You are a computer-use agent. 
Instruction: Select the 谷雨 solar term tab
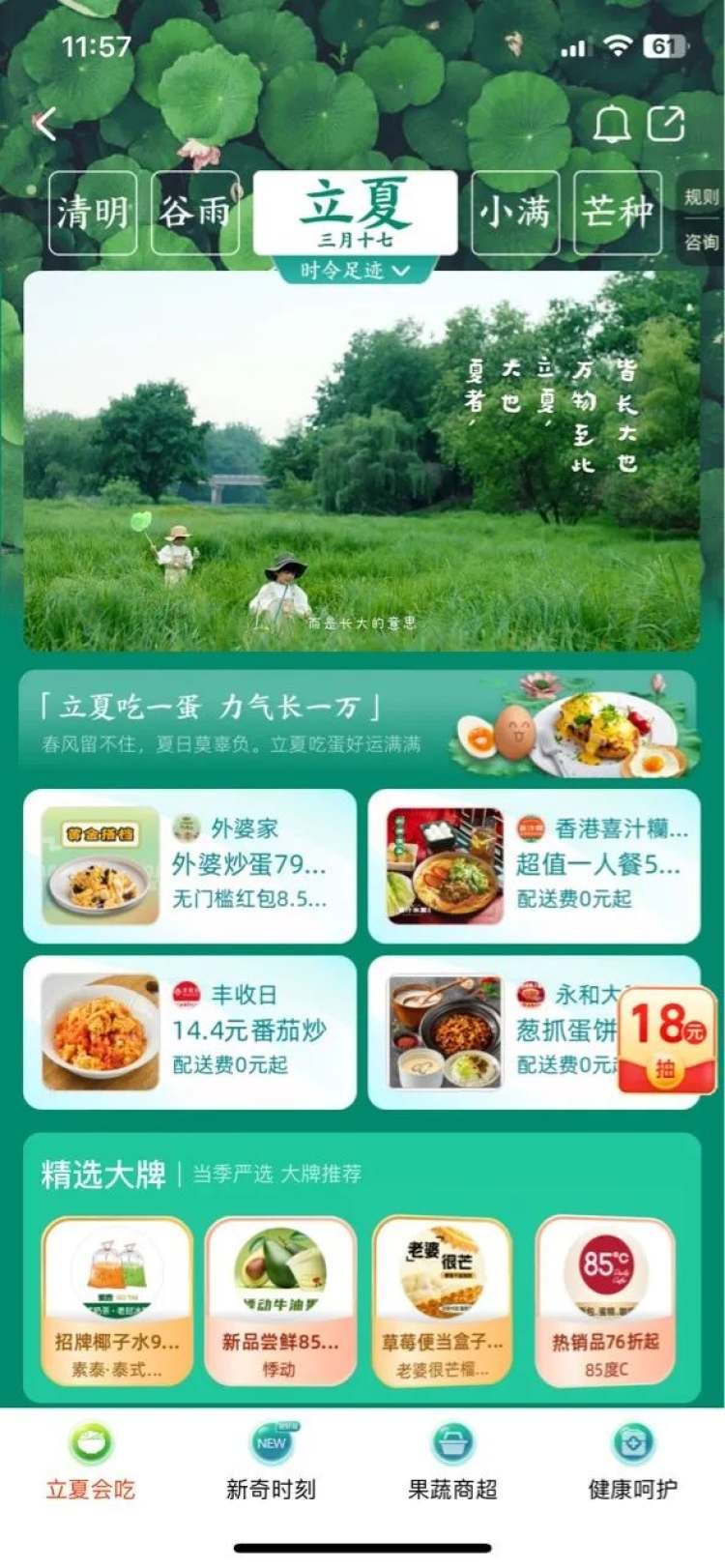(x=195, y=212)
